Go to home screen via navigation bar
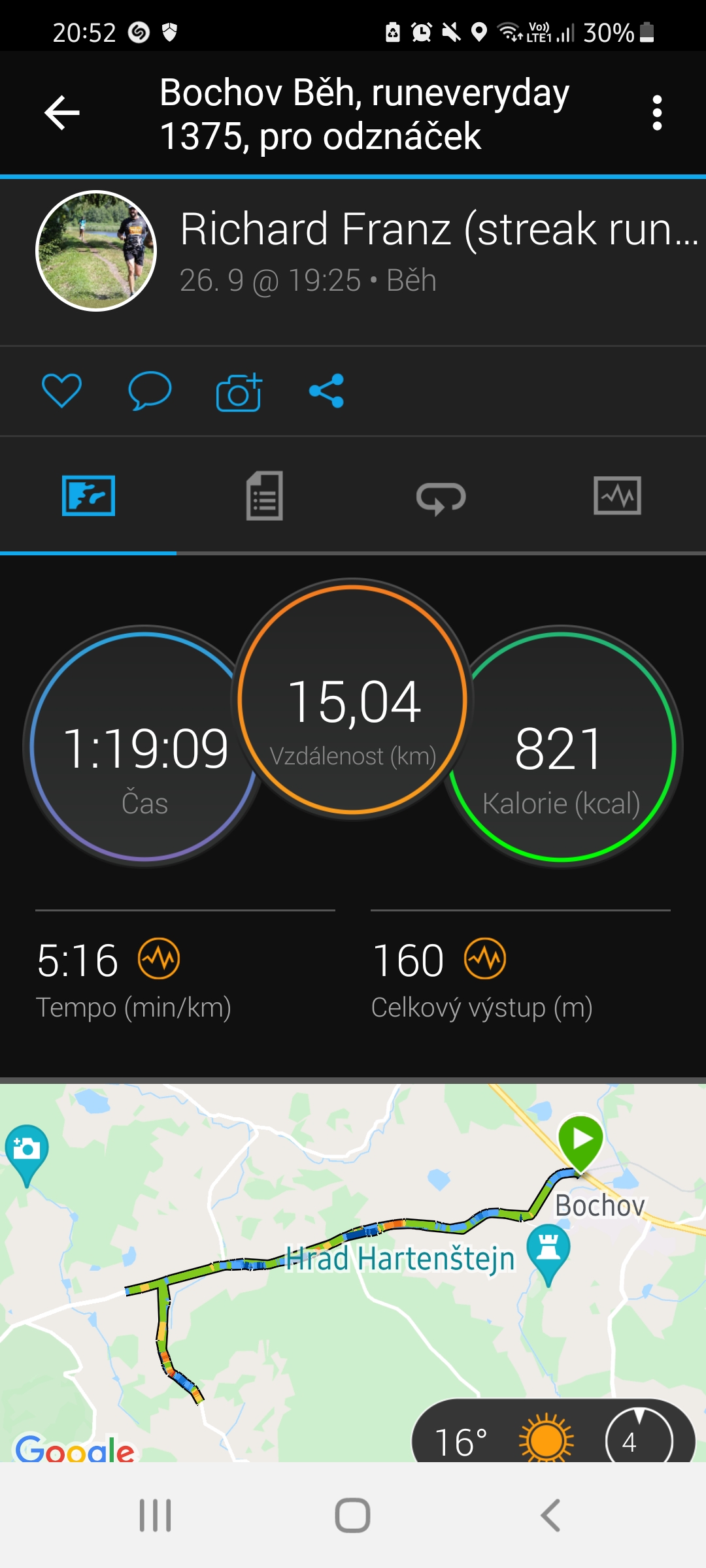This screenshot has height=1568, width=706. pyautogui.click(x=353, y=1516)
